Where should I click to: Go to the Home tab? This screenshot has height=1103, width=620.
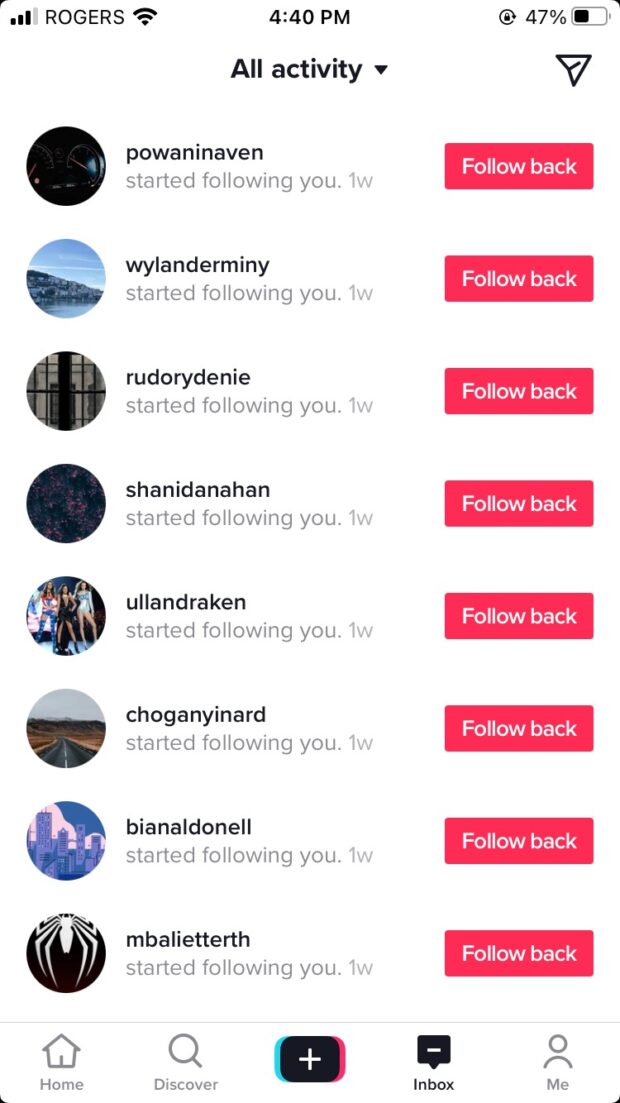pyautogui.click(x=61, y=1062)
